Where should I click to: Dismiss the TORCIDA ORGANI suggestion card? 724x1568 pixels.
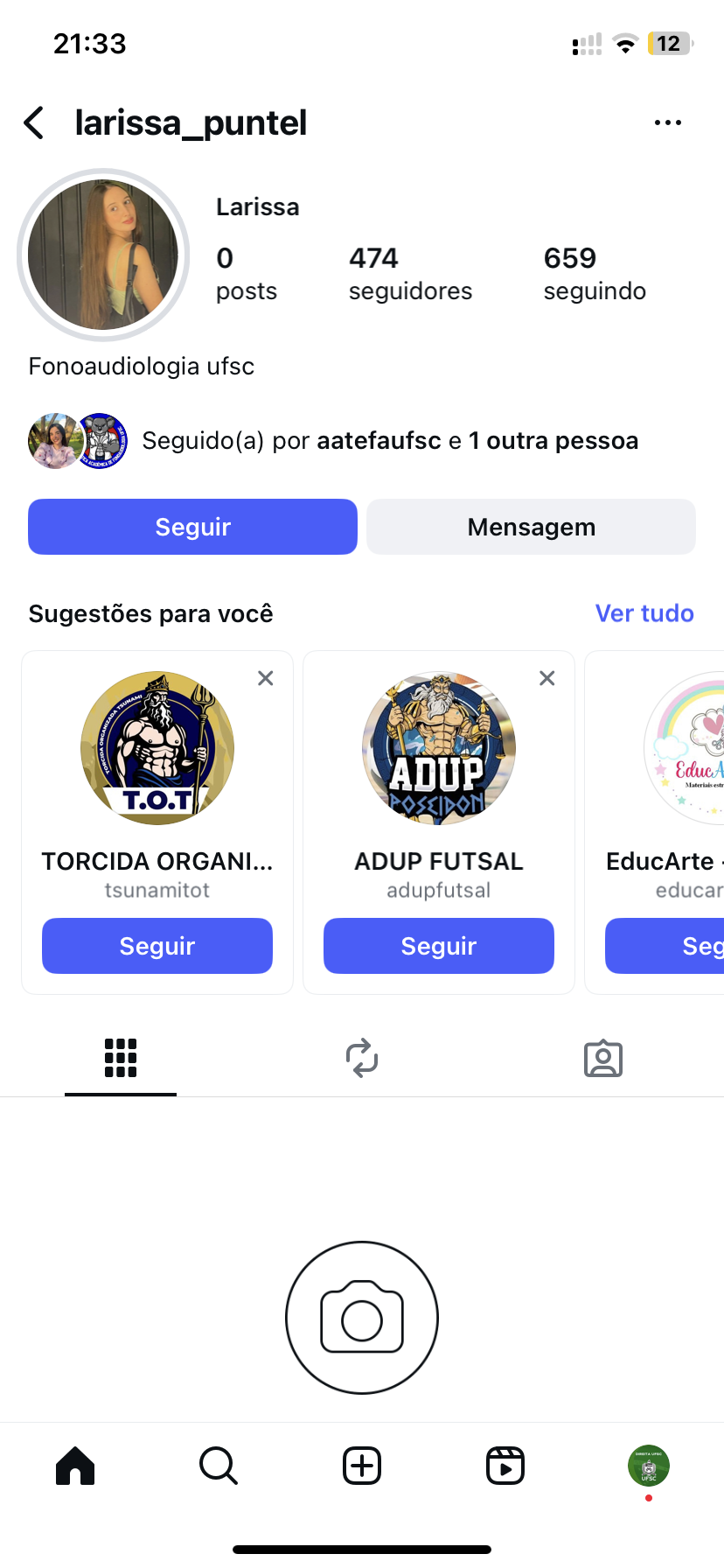point(266,678)
